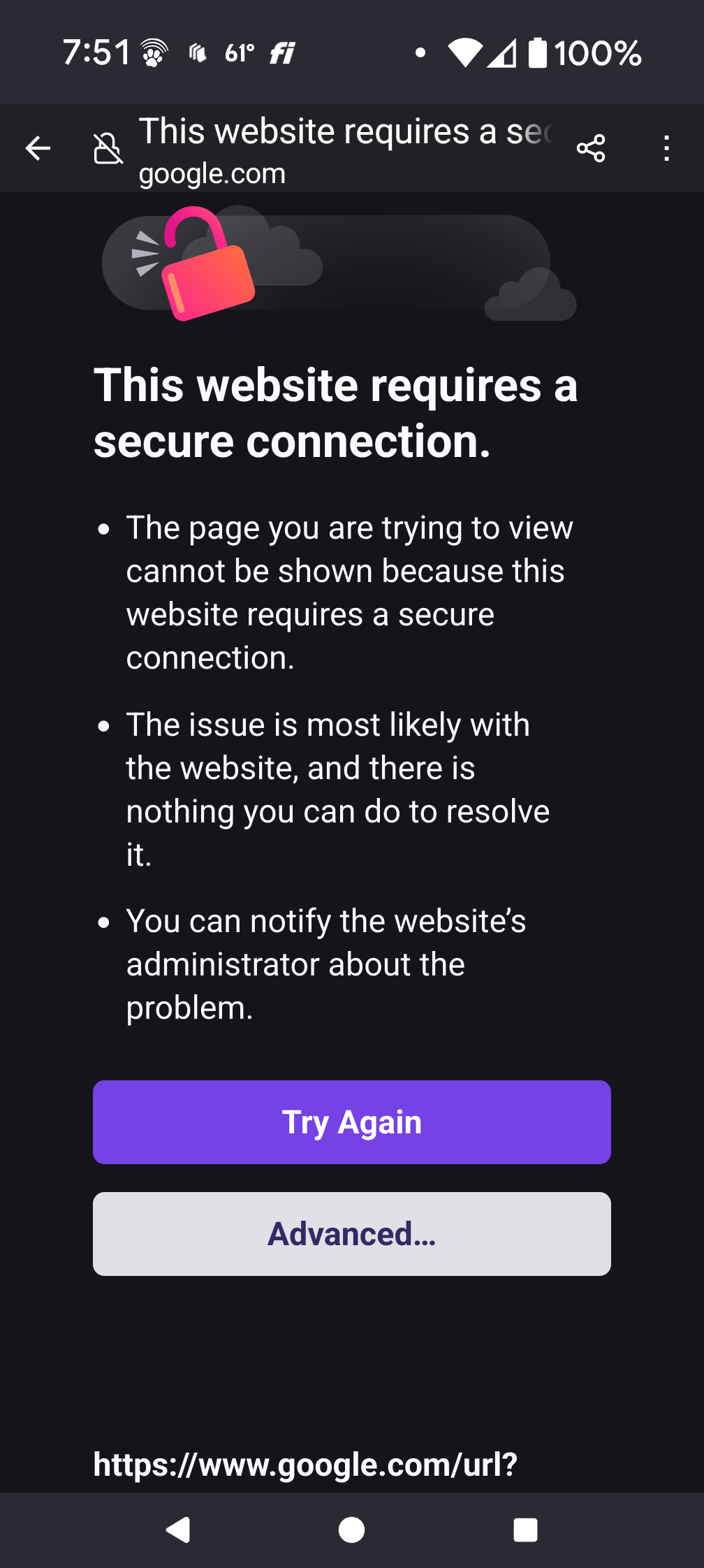Share this page with the share icon
The image size is (704, 1568).
coord(591,148)
